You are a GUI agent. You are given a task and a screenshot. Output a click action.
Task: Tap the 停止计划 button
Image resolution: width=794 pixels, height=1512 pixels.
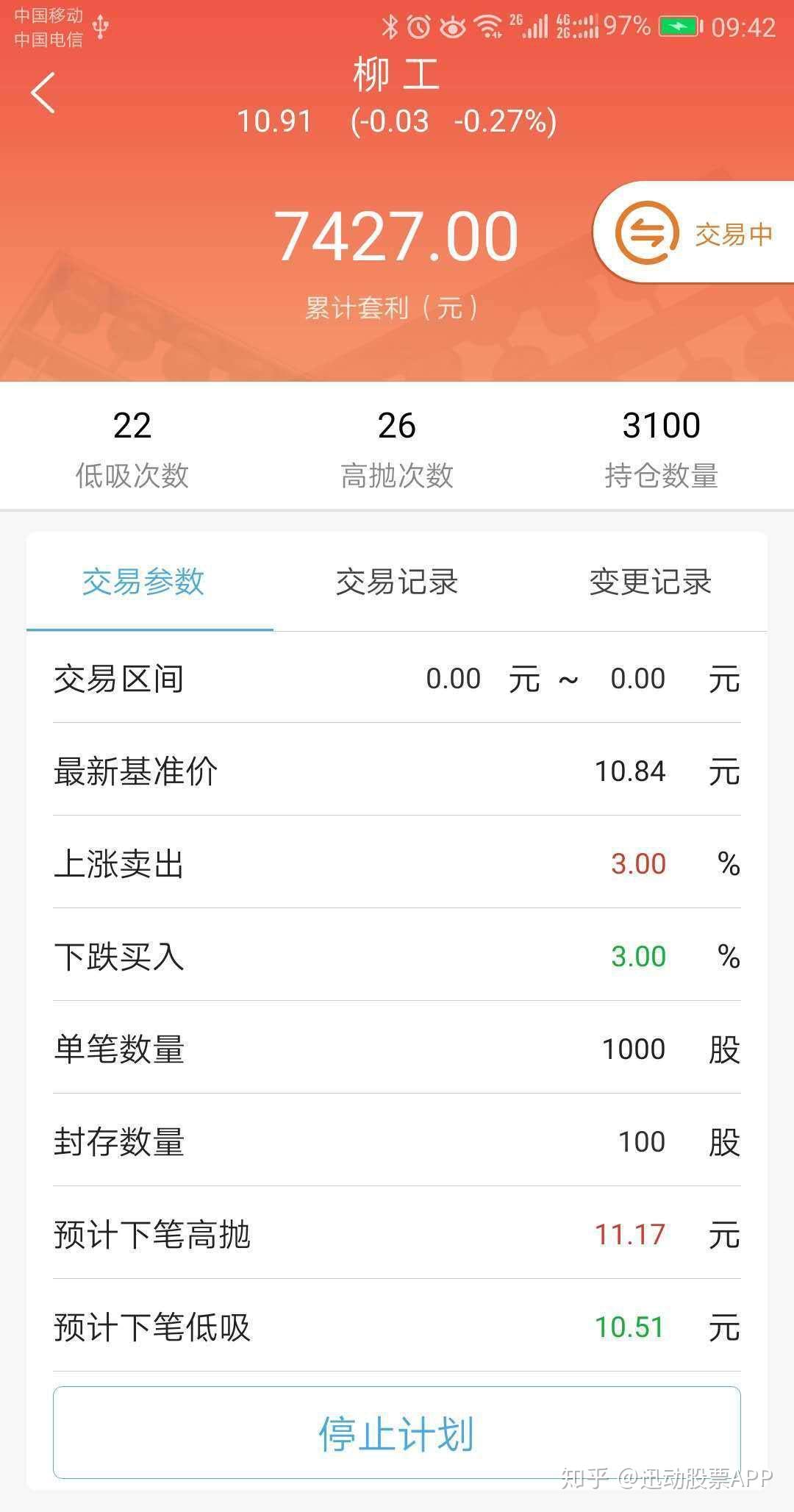397,1433
